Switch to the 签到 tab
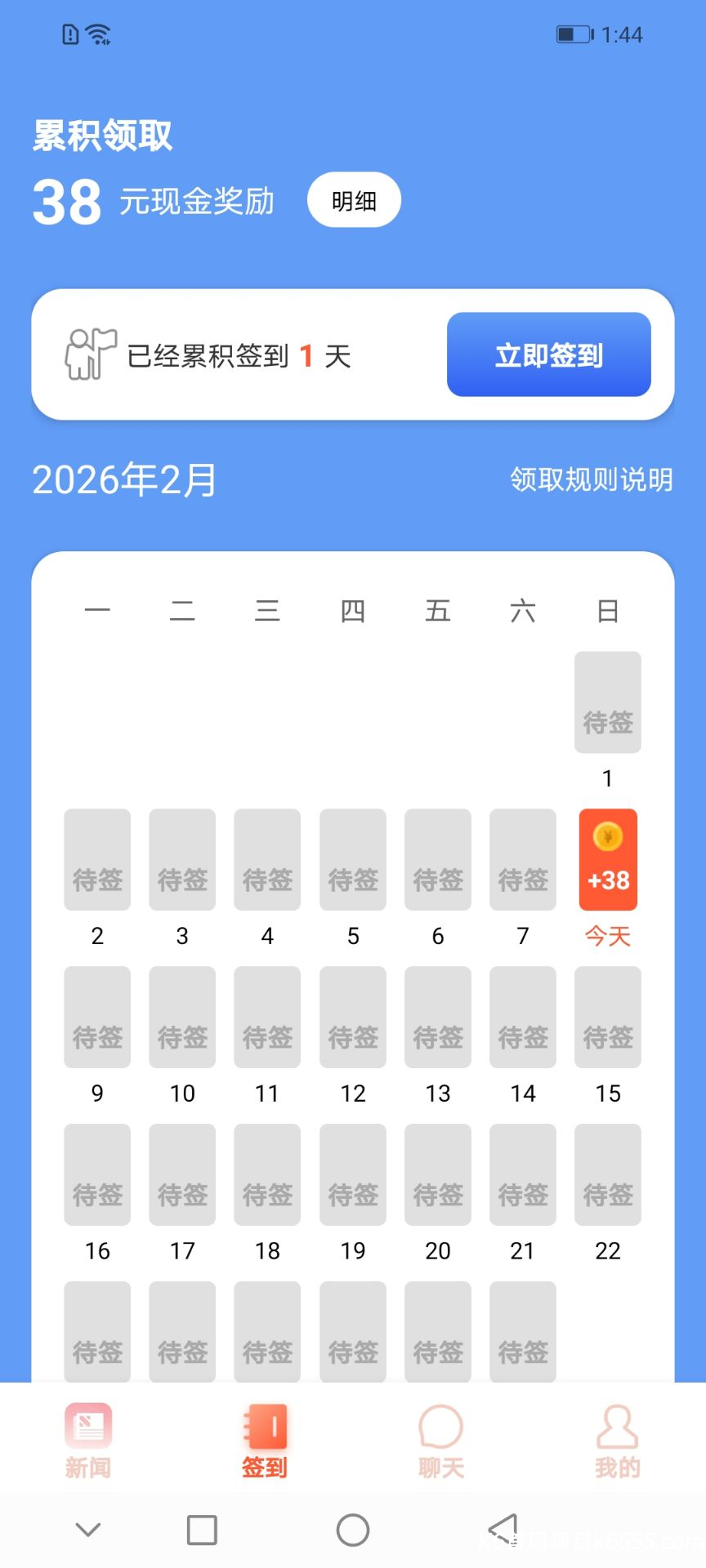The image size is (706, 1568). click(x=265, y=1441)
